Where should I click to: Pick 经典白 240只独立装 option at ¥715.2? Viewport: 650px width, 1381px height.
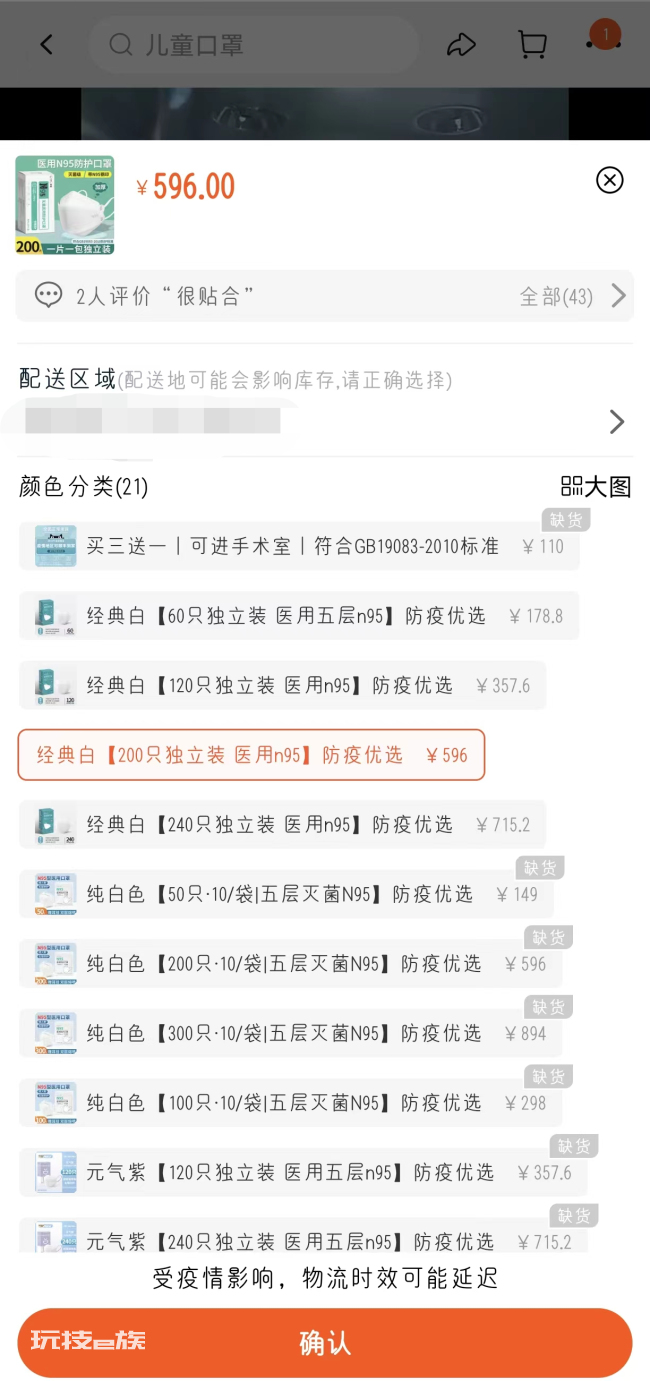coord(283,825)
